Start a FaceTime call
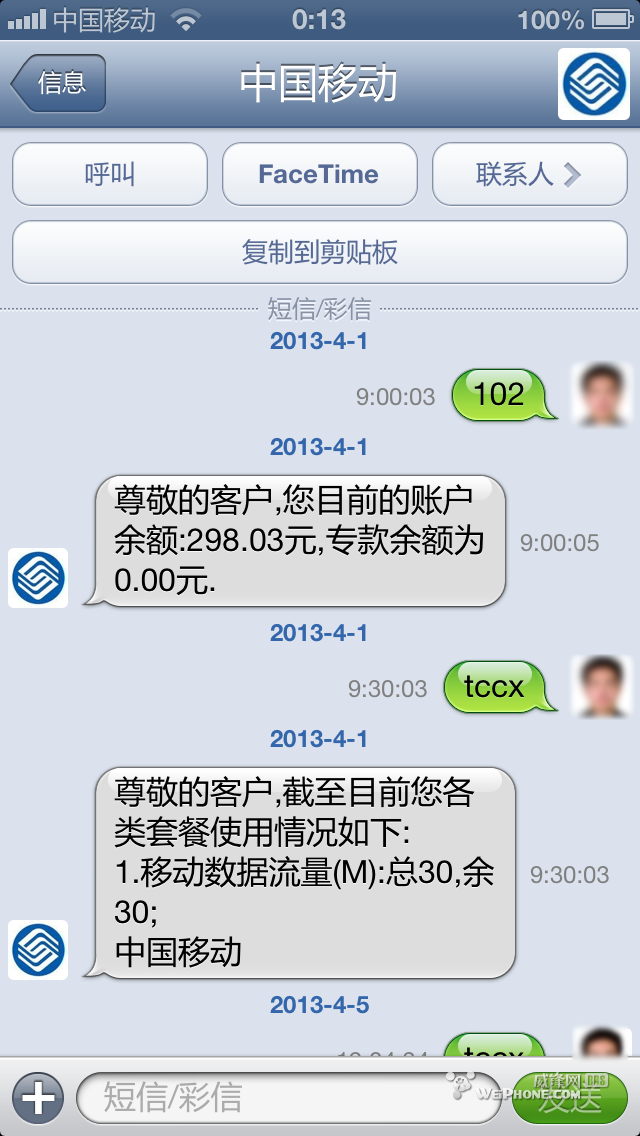 click(319, 174)
